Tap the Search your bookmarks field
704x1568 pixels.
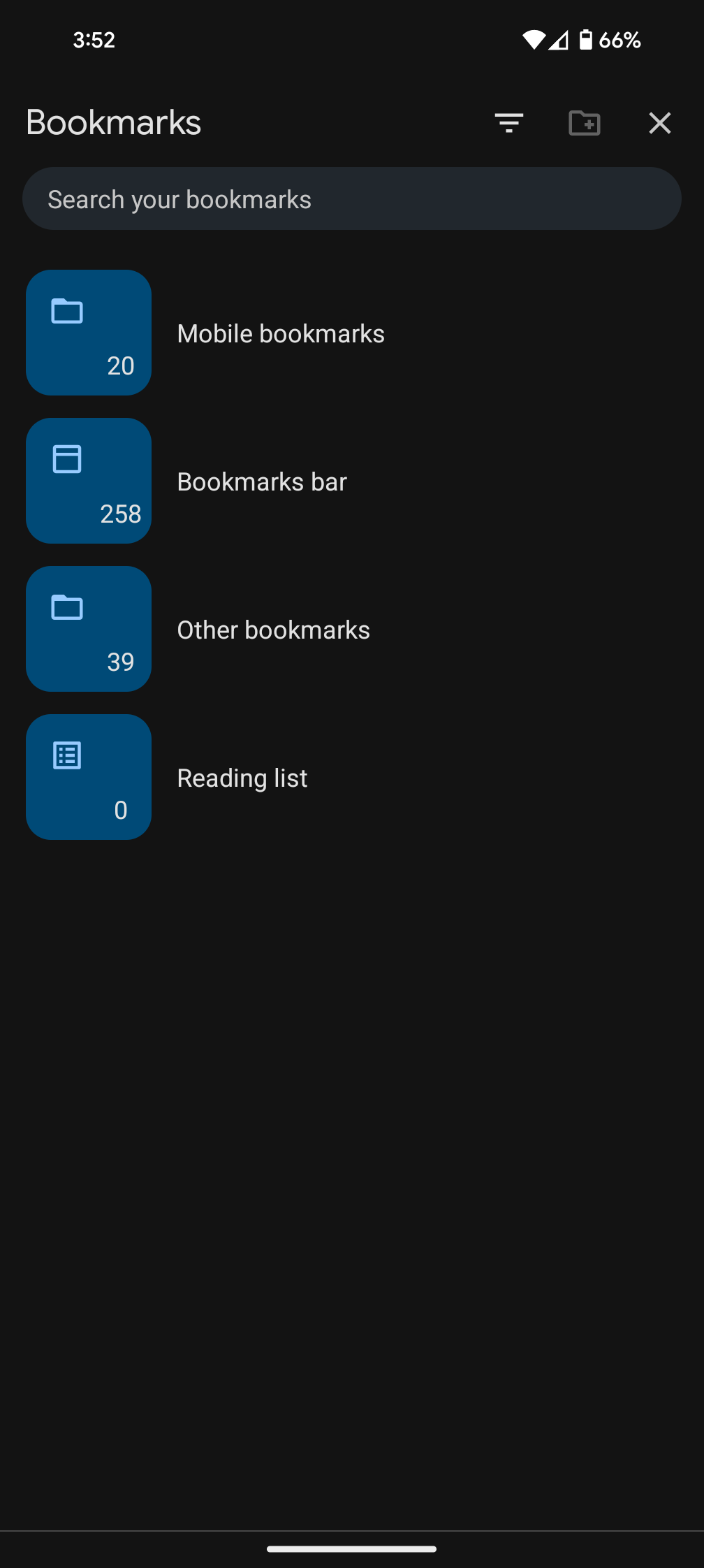(352, 199)
